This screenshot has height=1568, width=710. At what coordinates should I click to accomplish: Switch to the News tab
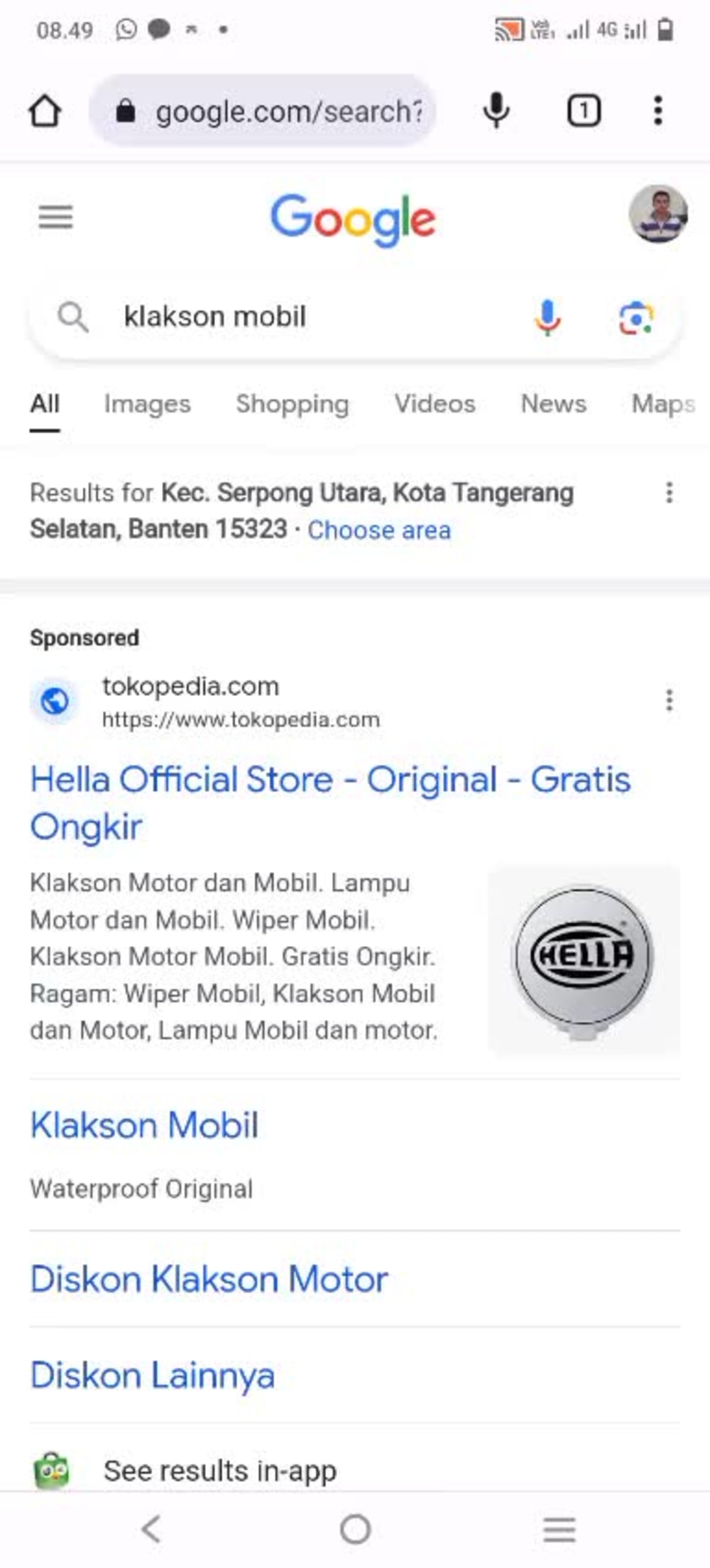pyautogui.click(x=554, y=404)
